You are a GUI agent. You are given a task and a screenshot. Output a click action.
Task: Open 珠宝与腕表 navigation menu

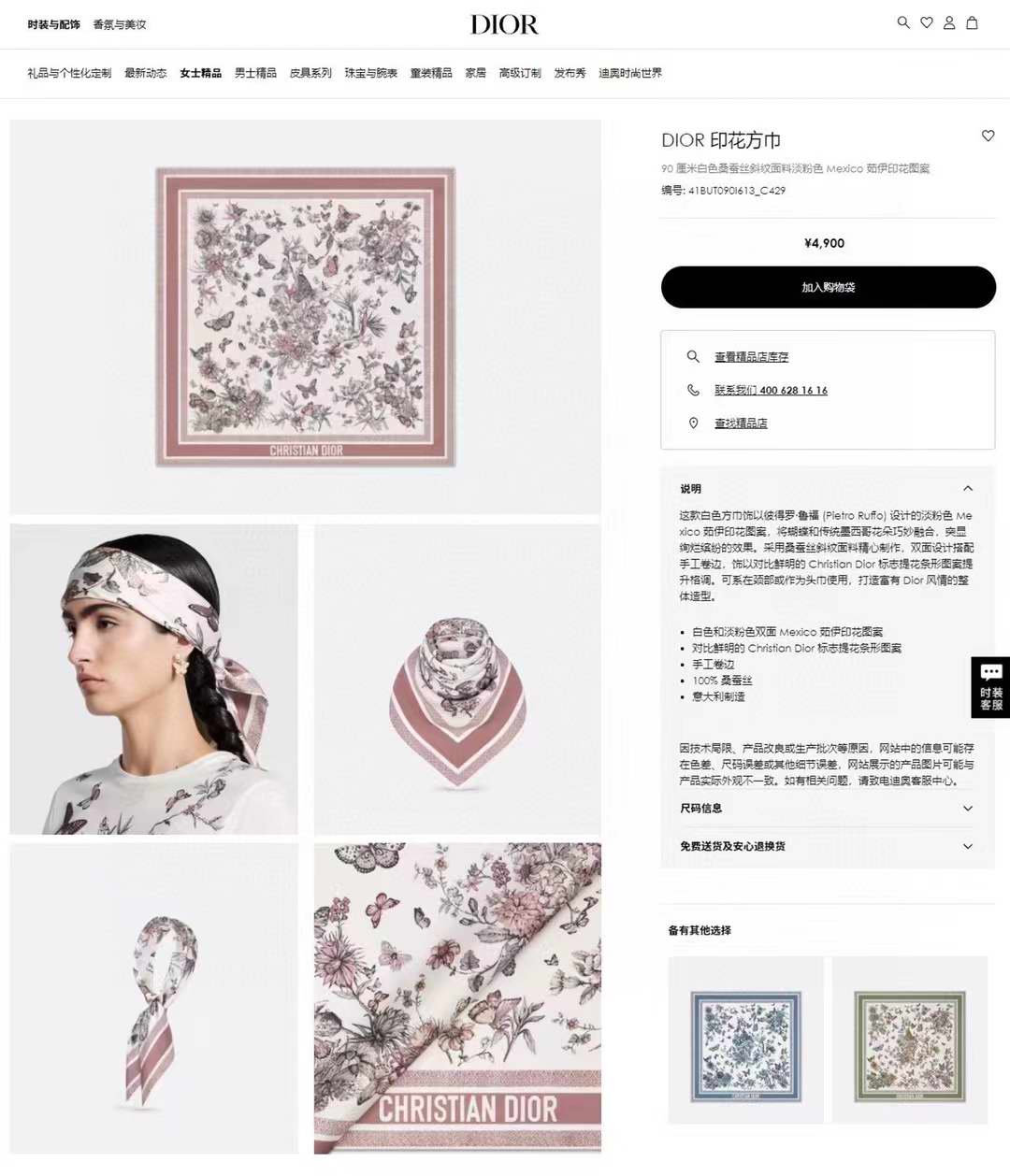click(370, 73)
